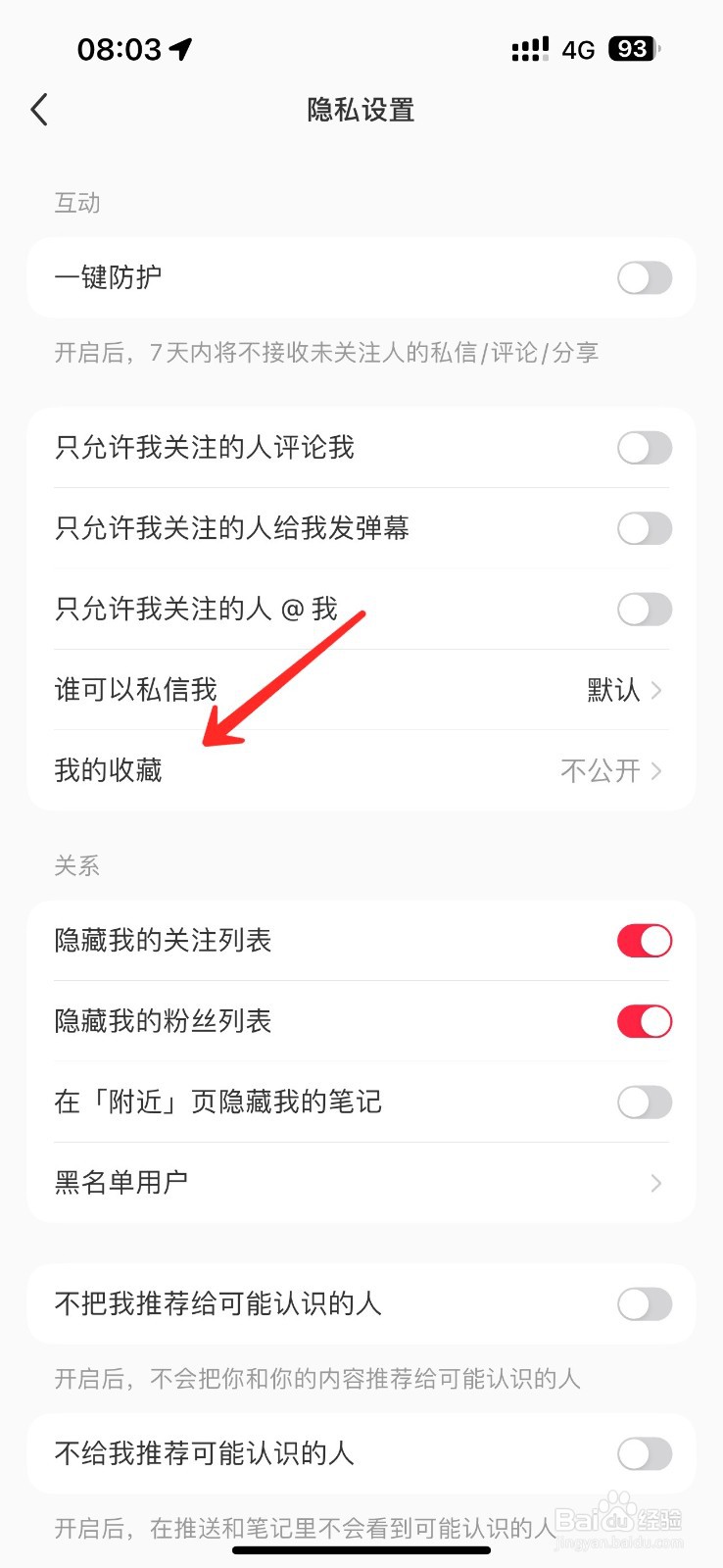
Task: Open 谁可以私信我 settings via chevron
Action: point(655,690)
